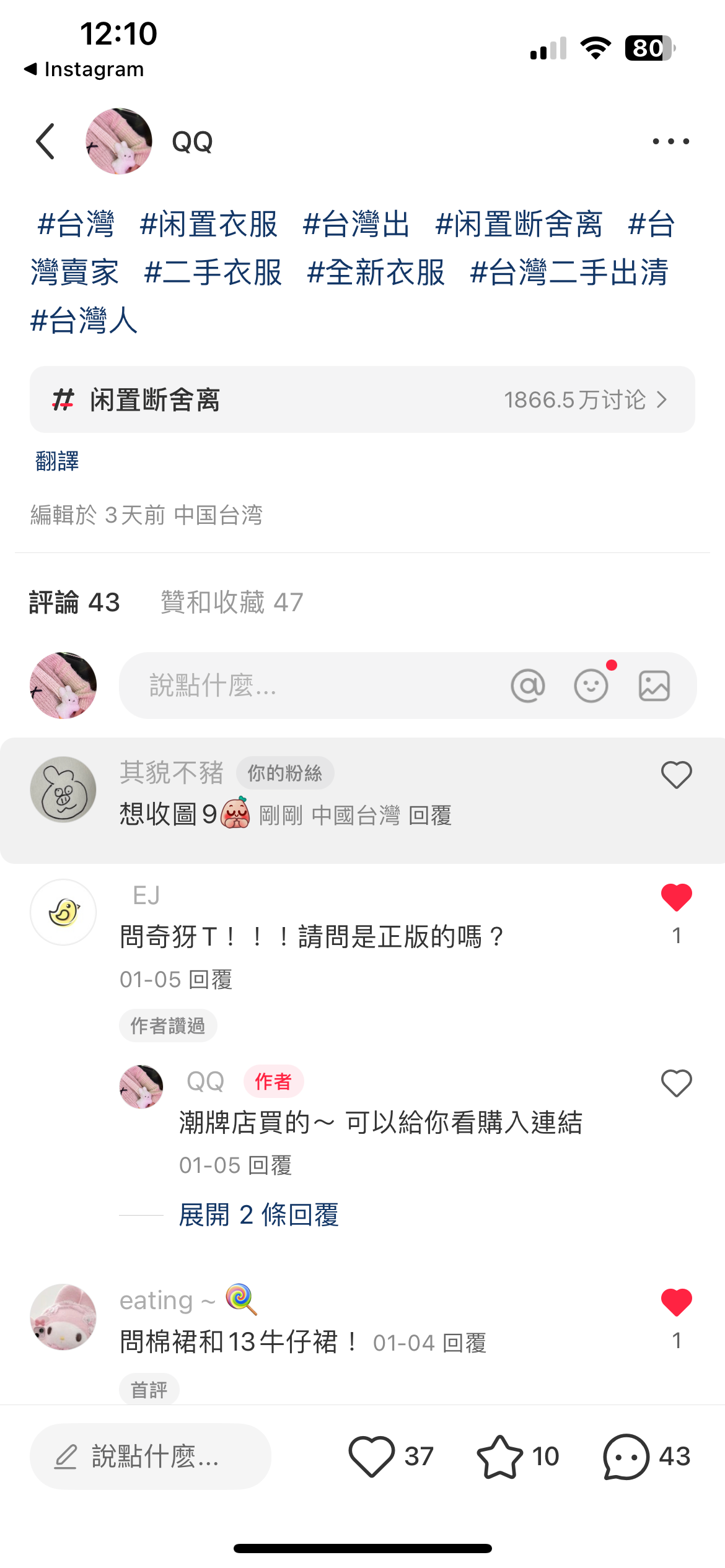Return to Instagram via status bar link
Image resolution: width=725 pixels, height=1568 pixels.
click(84, 69)
